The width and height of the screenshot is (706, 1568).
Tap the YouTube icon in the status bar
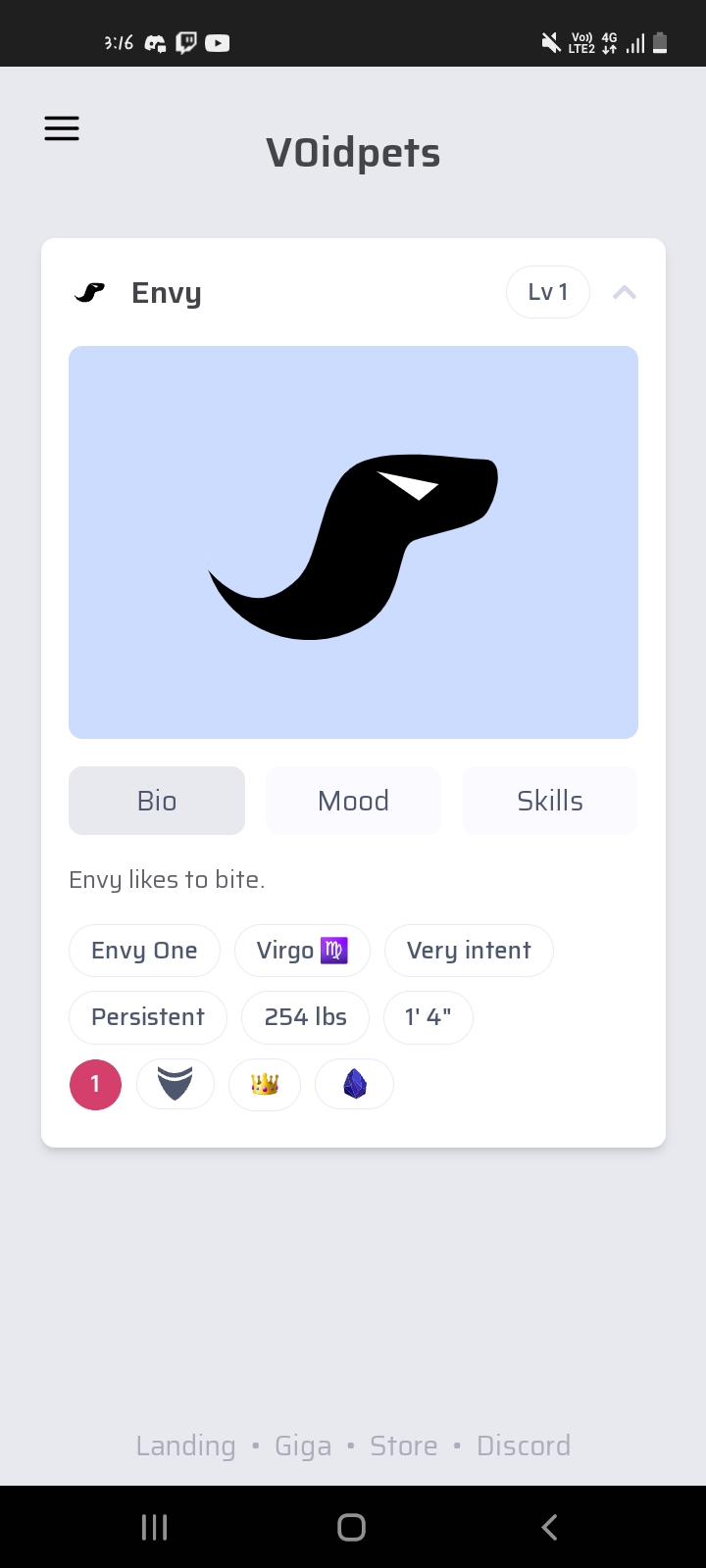point(217,42)
